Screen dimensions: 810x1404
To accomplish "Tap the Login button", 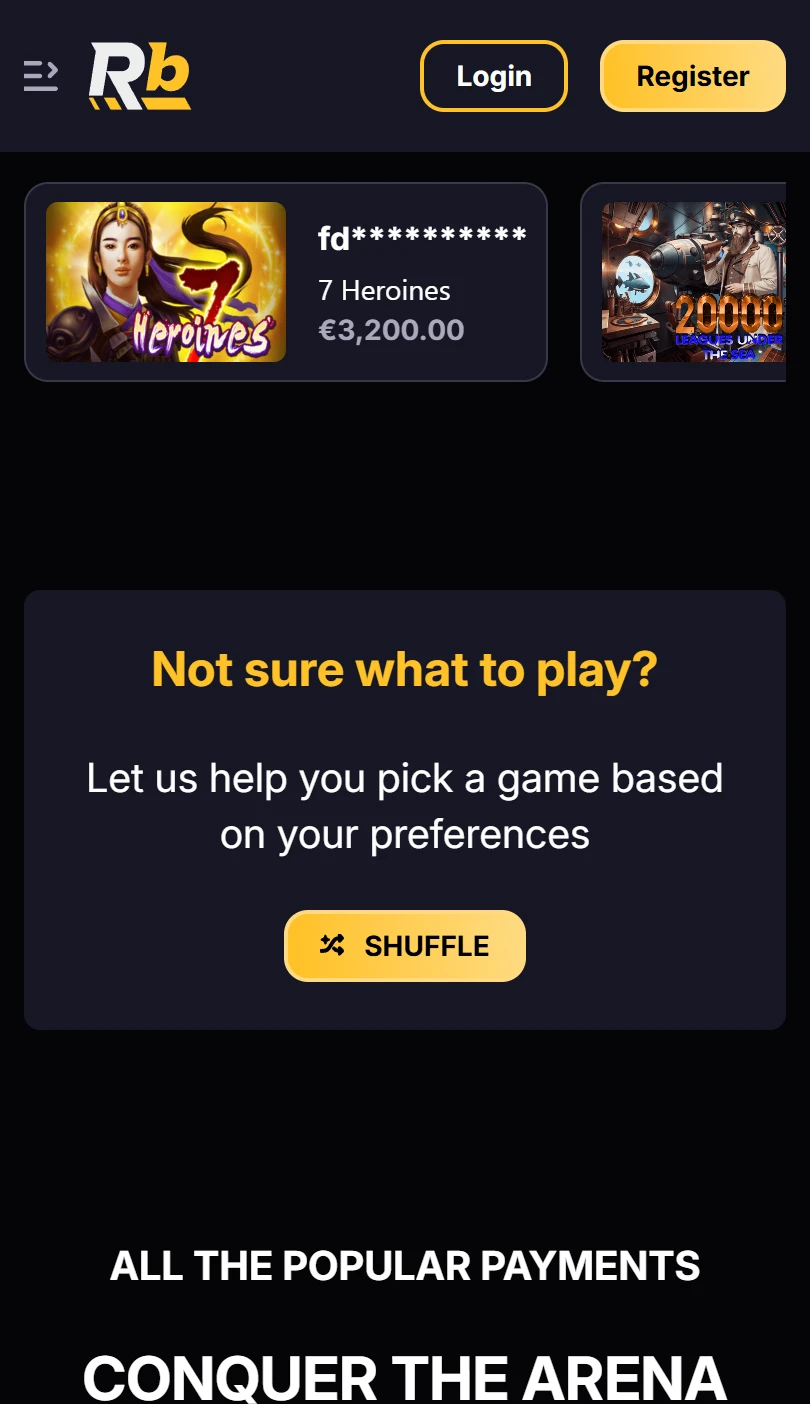I will pyautogui.click(x=494, y=76).
